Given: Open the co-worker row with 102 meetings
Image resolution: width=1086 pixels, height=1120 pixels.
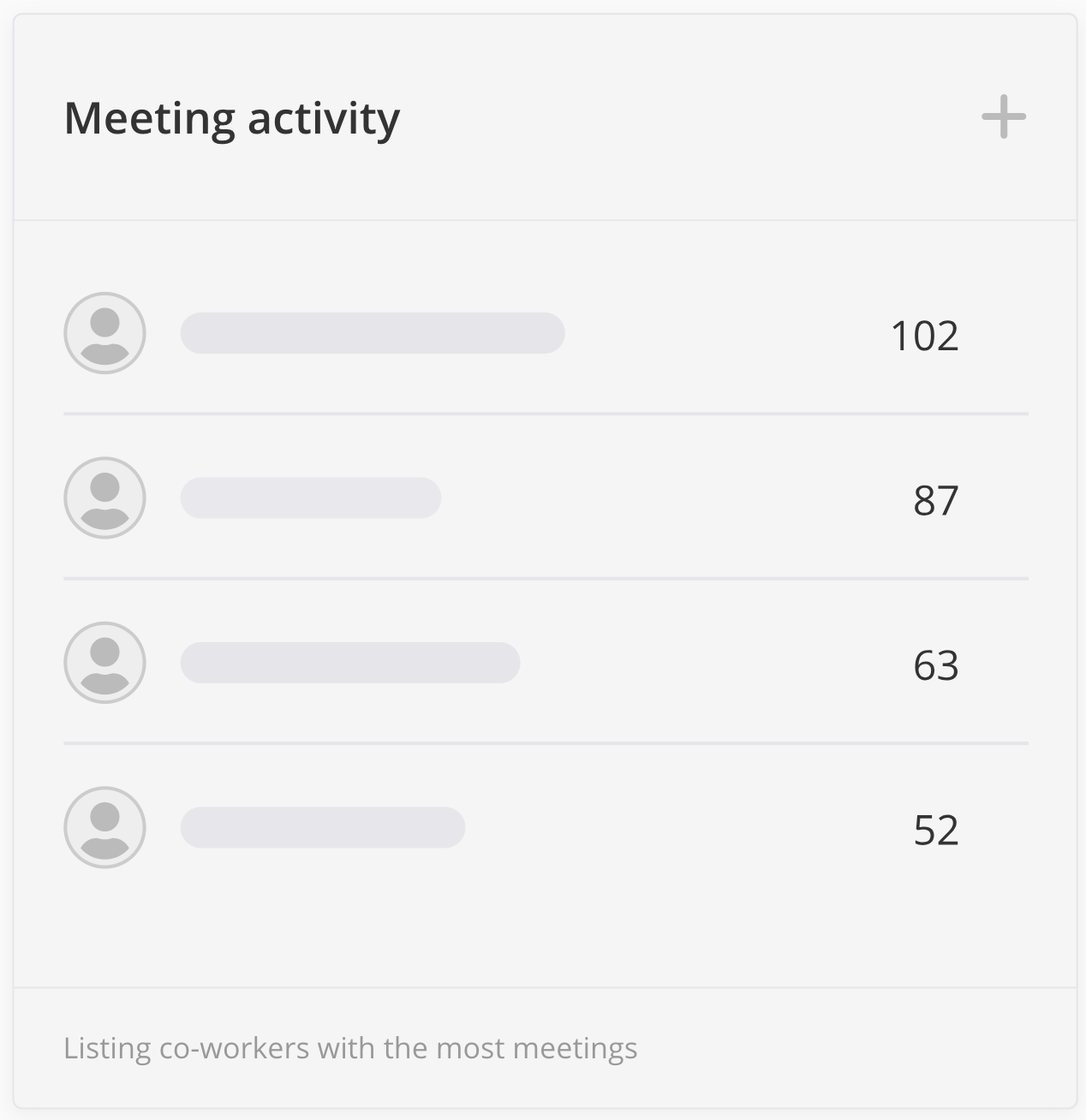Looking at the screenshot, I should pos(545,334).
